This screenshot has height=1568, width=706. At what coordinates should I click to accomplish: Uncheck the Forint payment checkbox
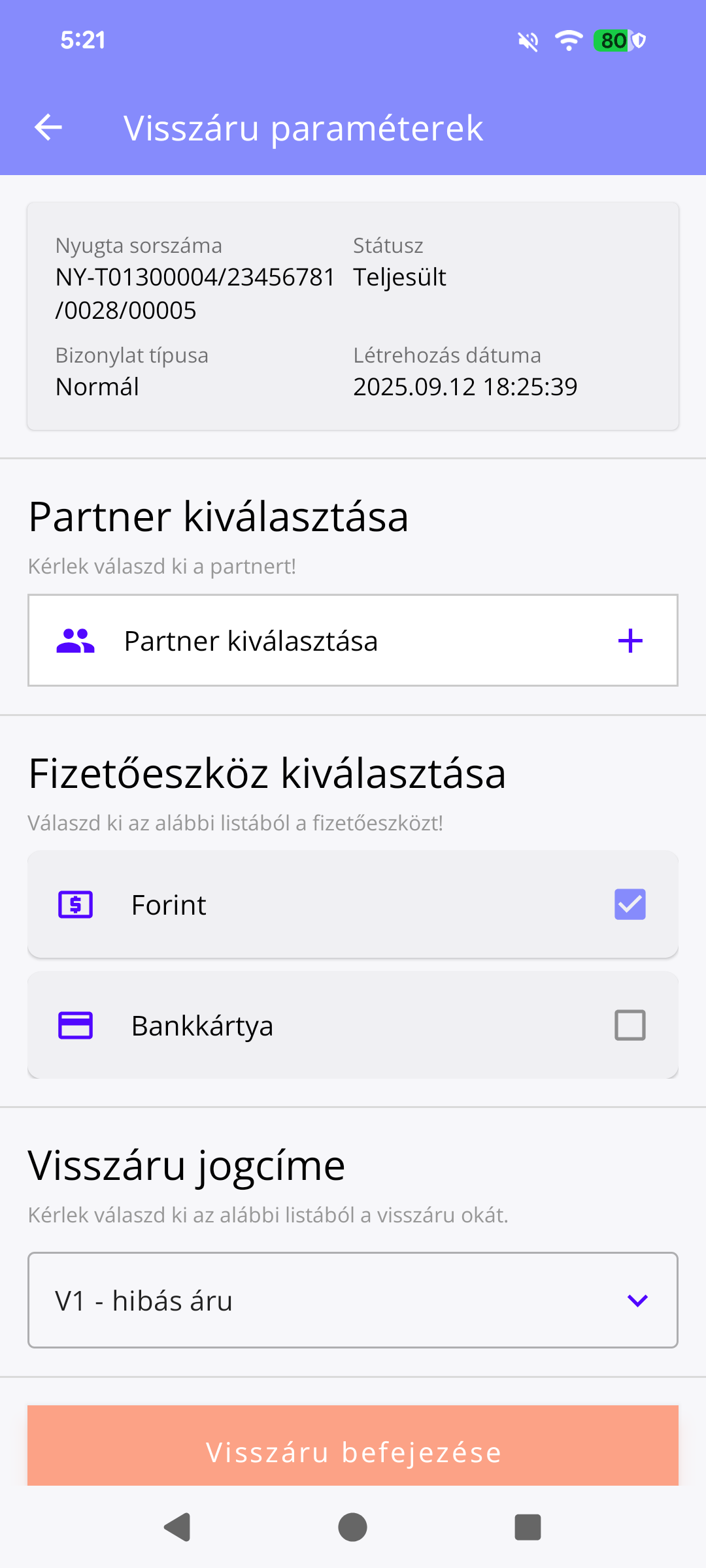click(x=630, y=904)
